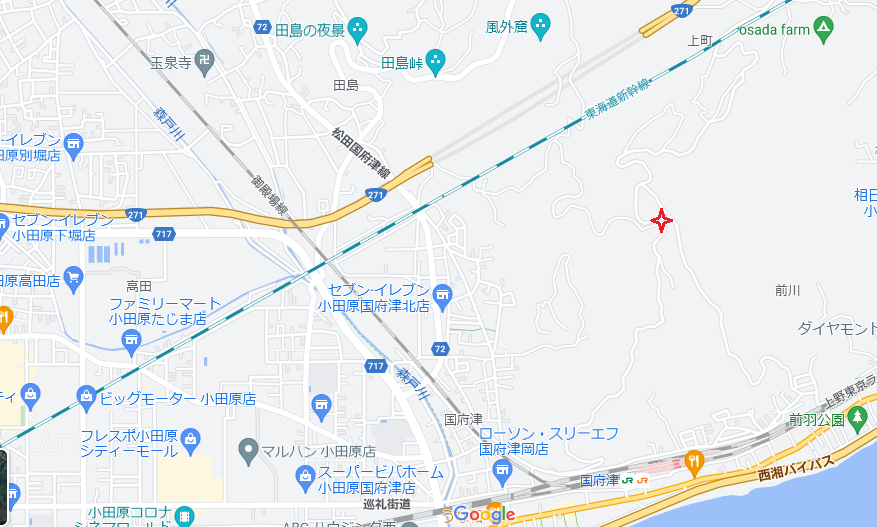Open the 国府津 JR station marker
This screenshot has height=527, width=877.
coord(634,480)
